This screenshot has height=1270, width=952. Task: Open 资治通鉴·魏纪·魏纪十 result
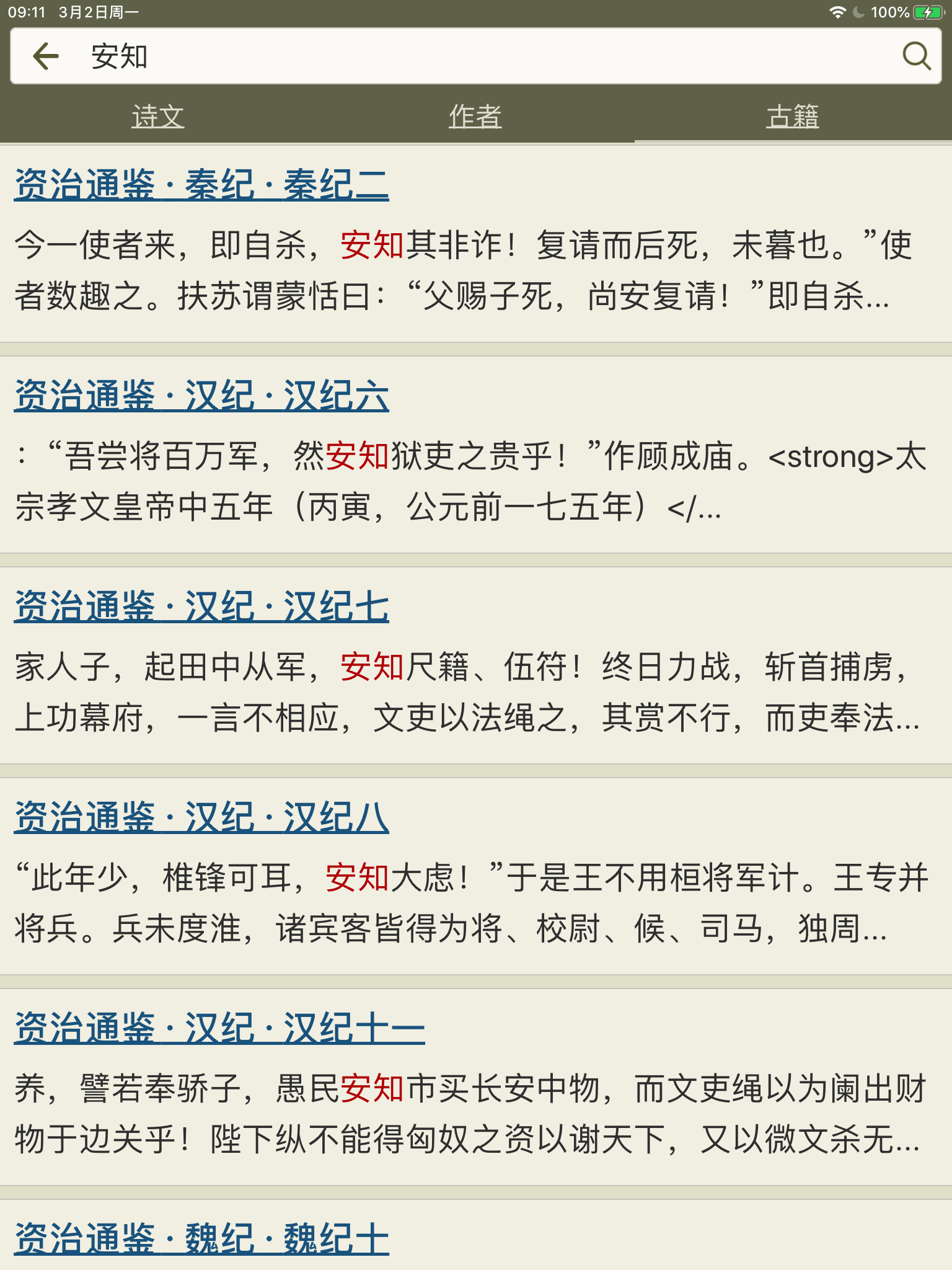coord(201,1239)
